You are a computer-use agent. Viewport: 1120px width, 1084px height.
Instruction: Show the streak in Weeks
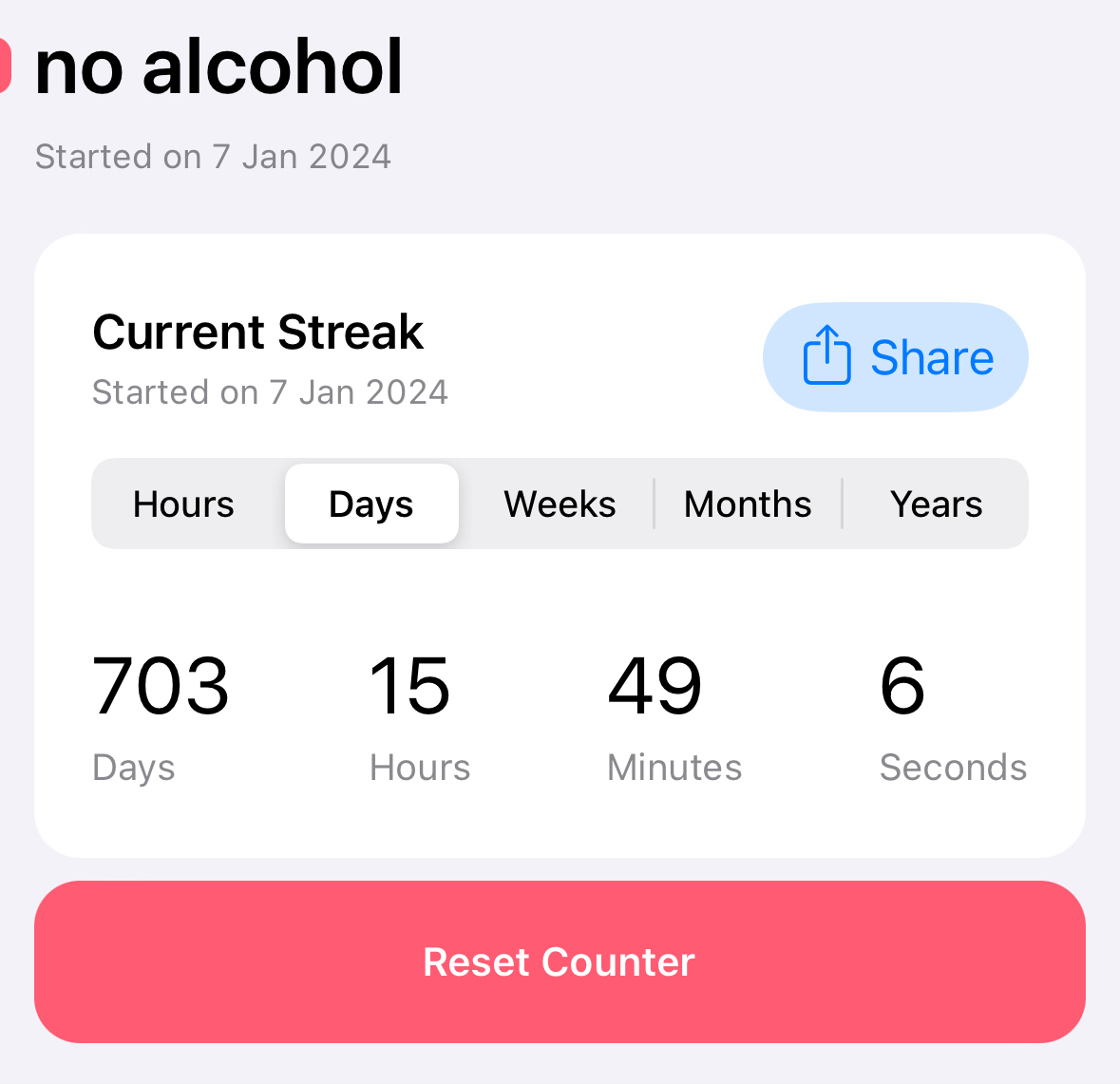pyautogui.click(x=560, y=504)
